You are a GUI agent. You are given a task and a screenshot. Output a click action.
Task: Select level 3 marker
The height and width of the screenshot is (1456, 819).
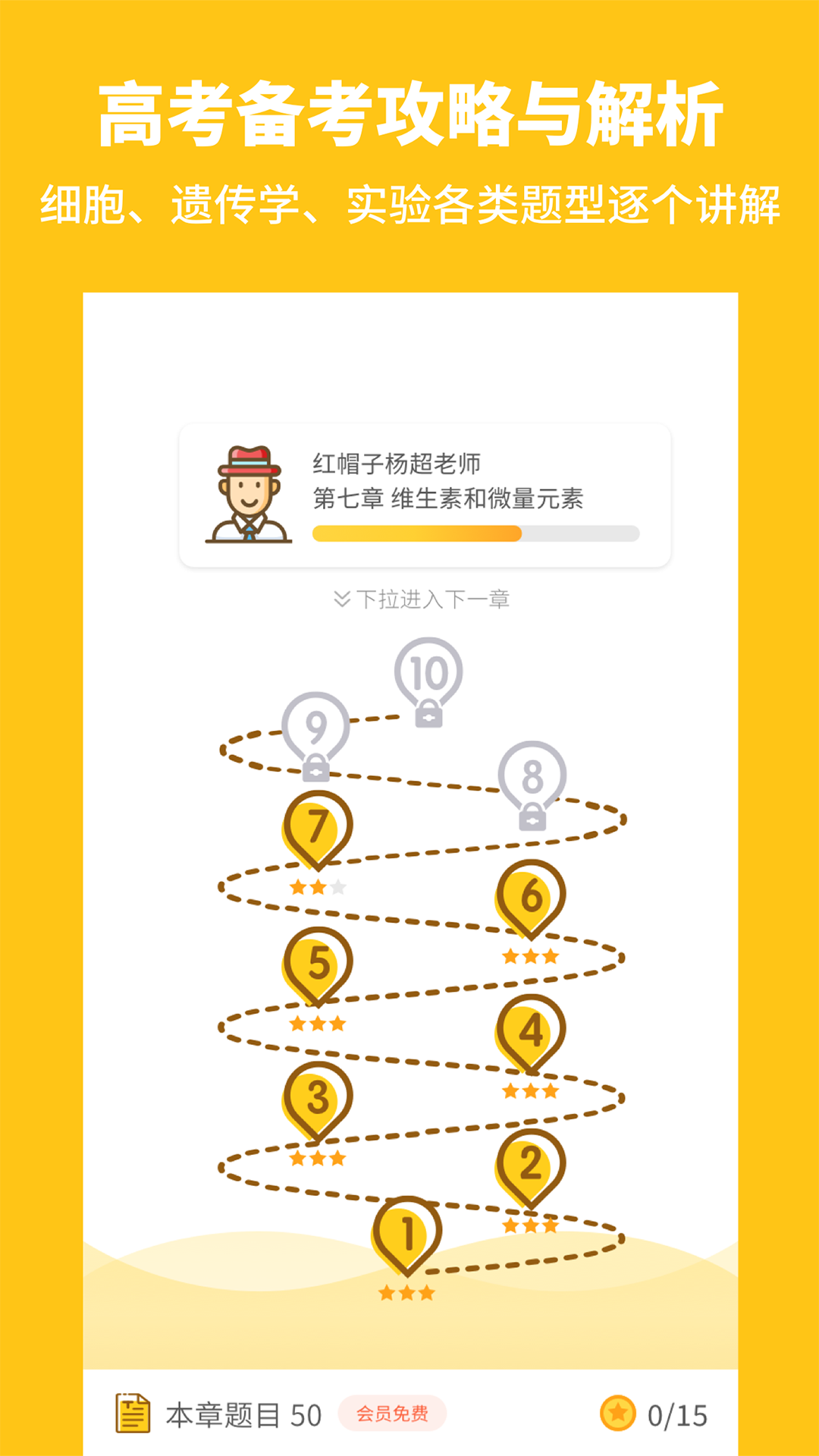[x=317, y=1096]
